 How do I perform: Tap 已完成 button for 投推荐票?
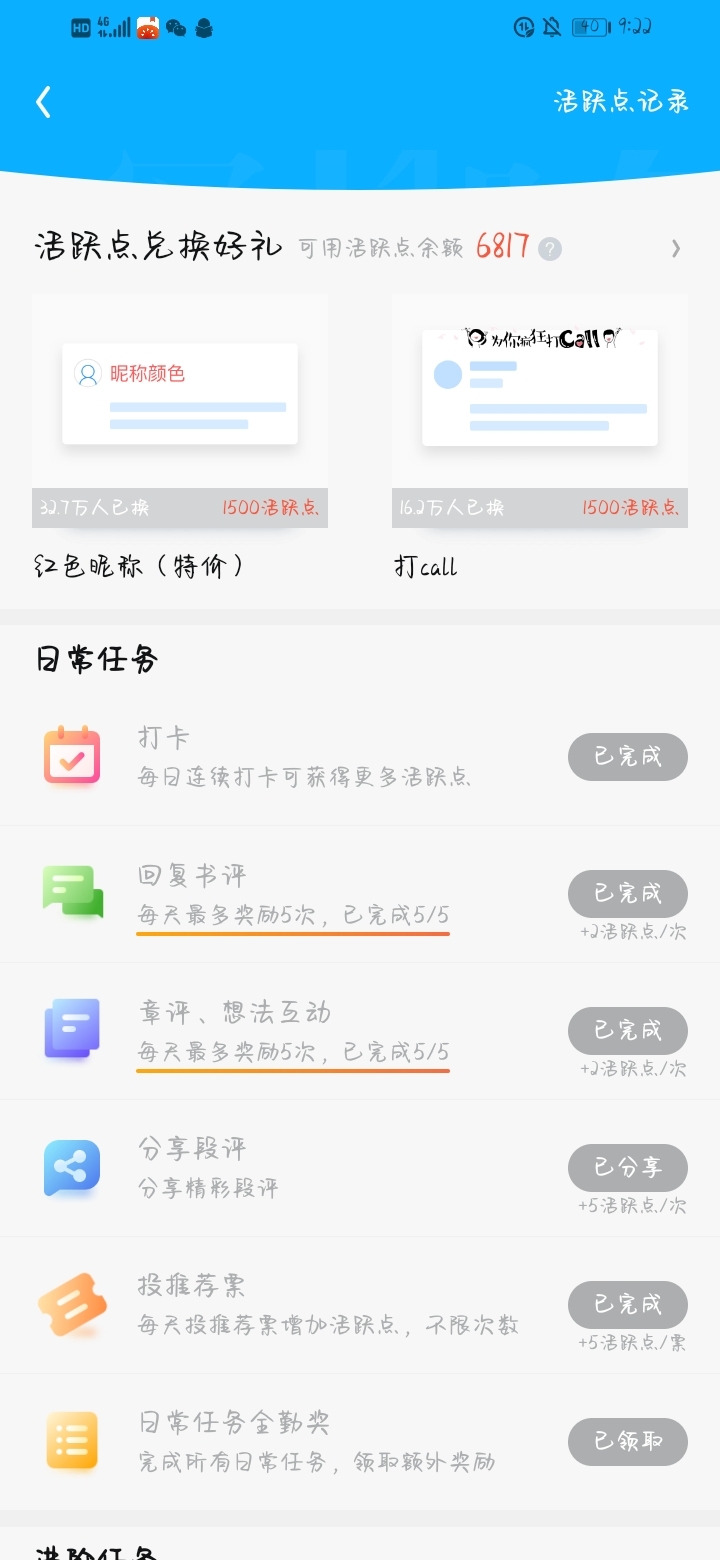pos(628,1305)
